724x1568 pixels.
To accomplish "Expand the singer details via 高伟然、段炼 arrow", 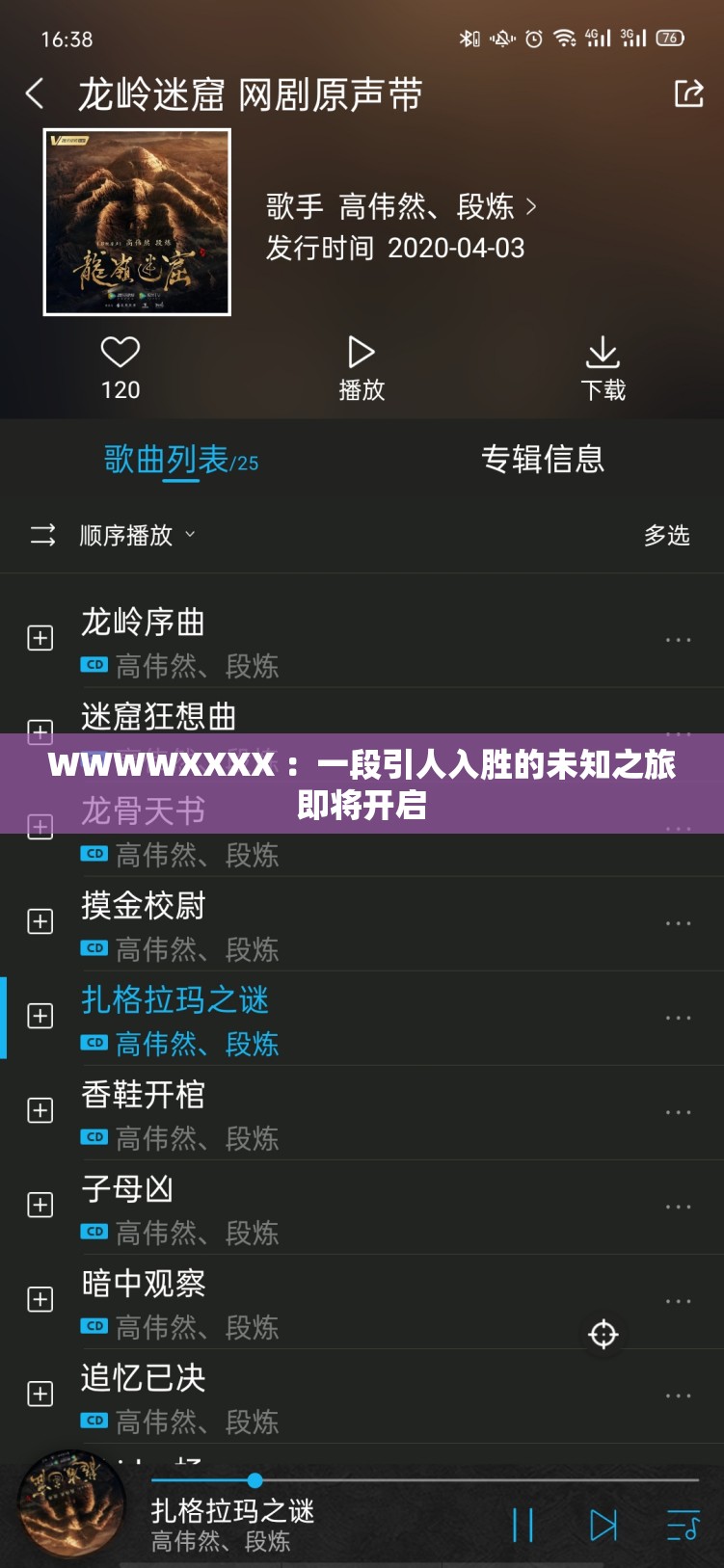I will (x=533, y=207).
